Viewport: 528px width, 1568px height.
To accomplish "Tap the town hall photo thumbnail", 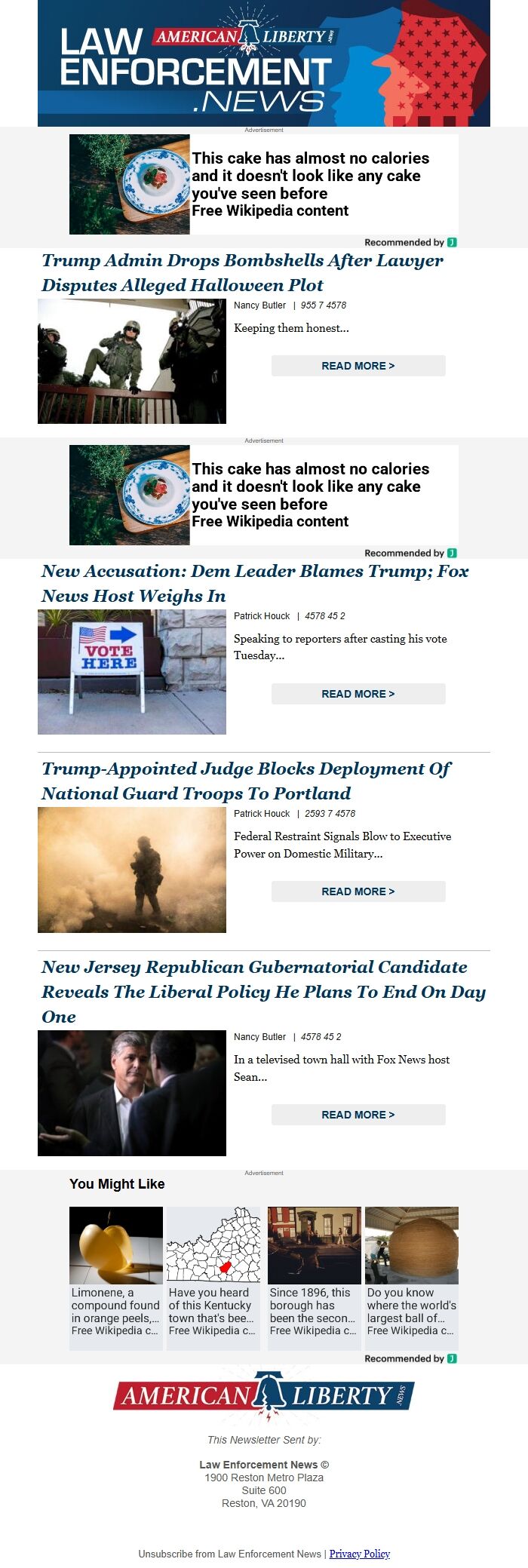I will pyautogui.click(x=132, y=1093).
